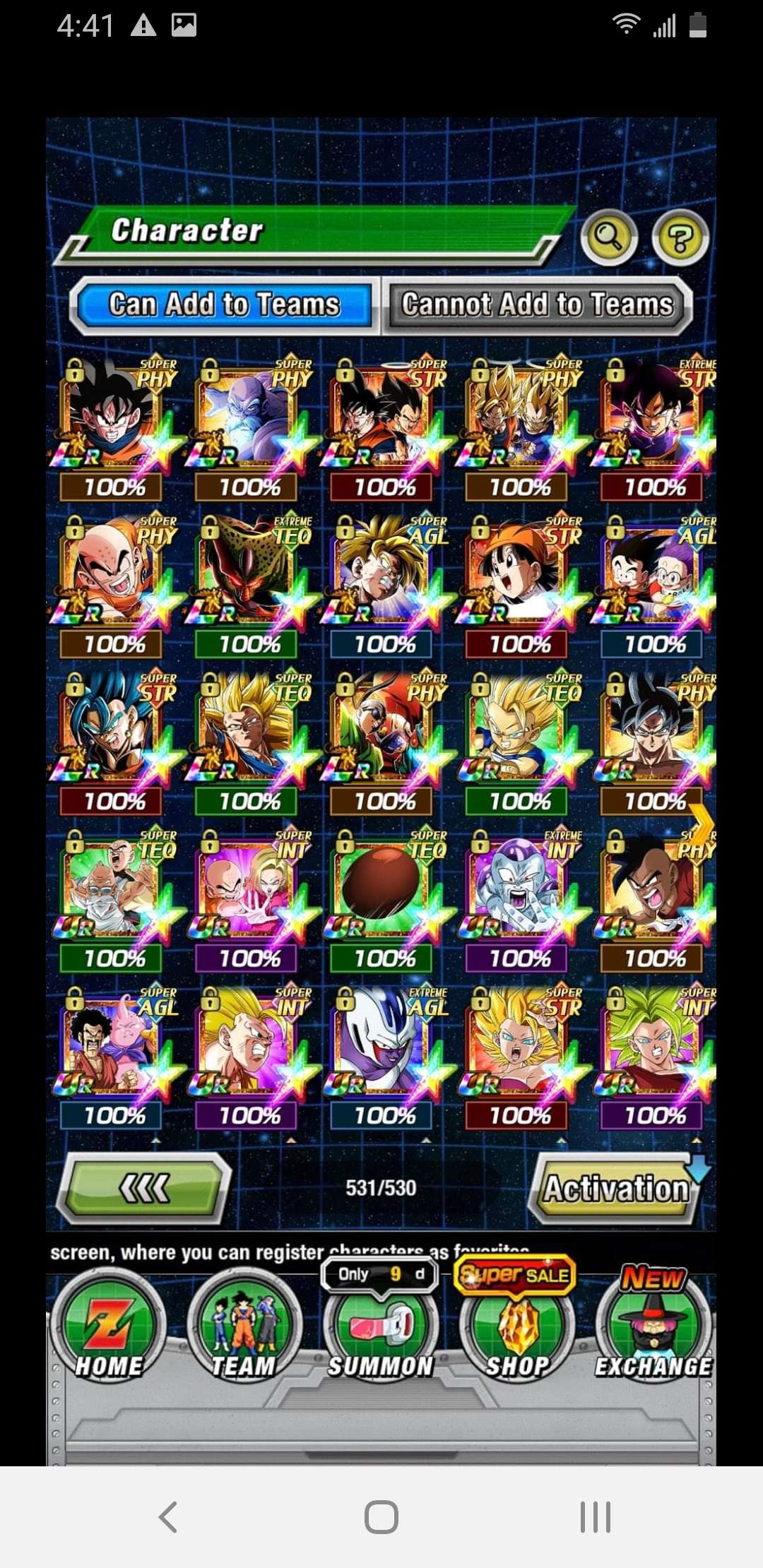
Task: Open the help question mark
Action: click(680, 238)
